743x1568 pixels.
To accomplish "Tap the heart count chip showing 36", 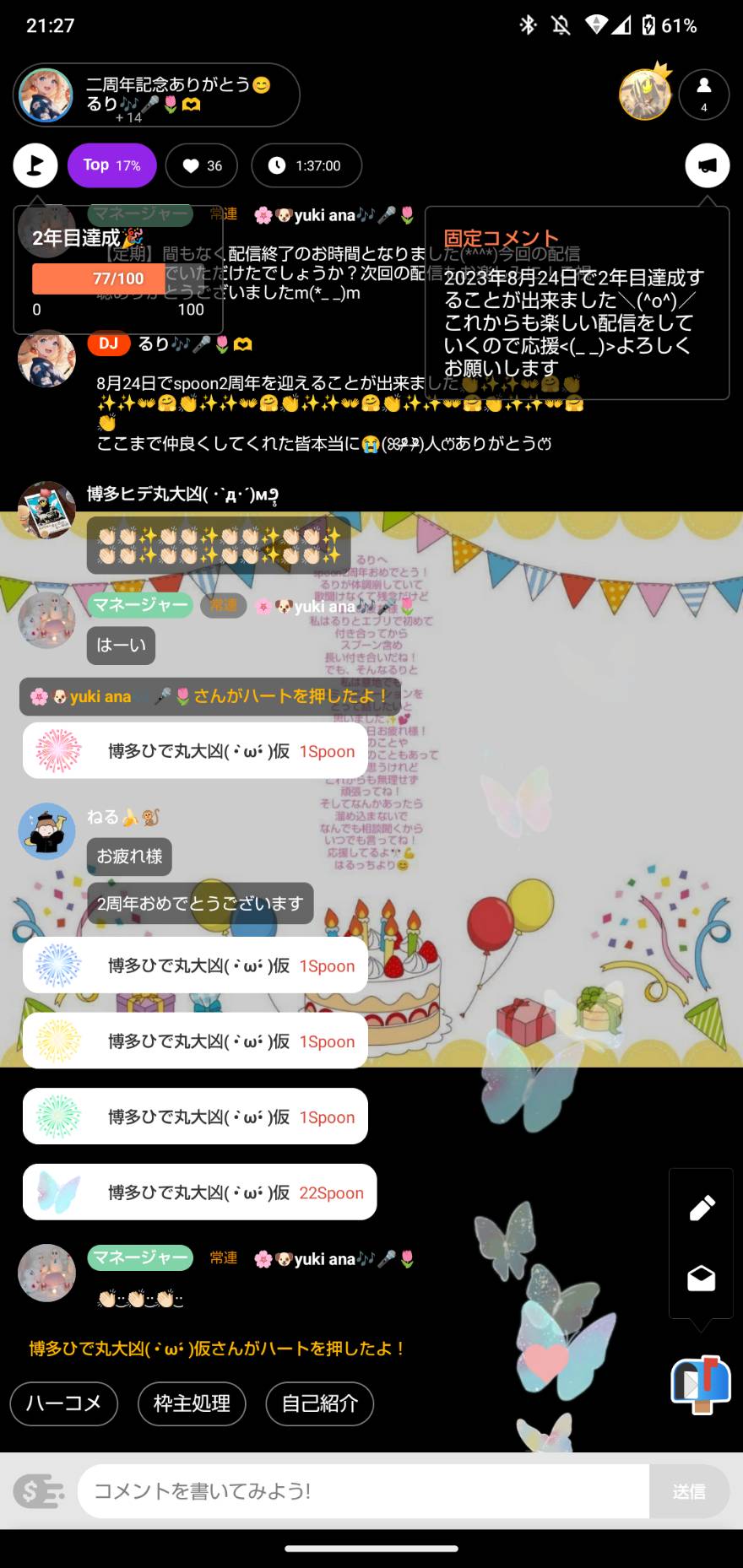I will tap(203, 165).
